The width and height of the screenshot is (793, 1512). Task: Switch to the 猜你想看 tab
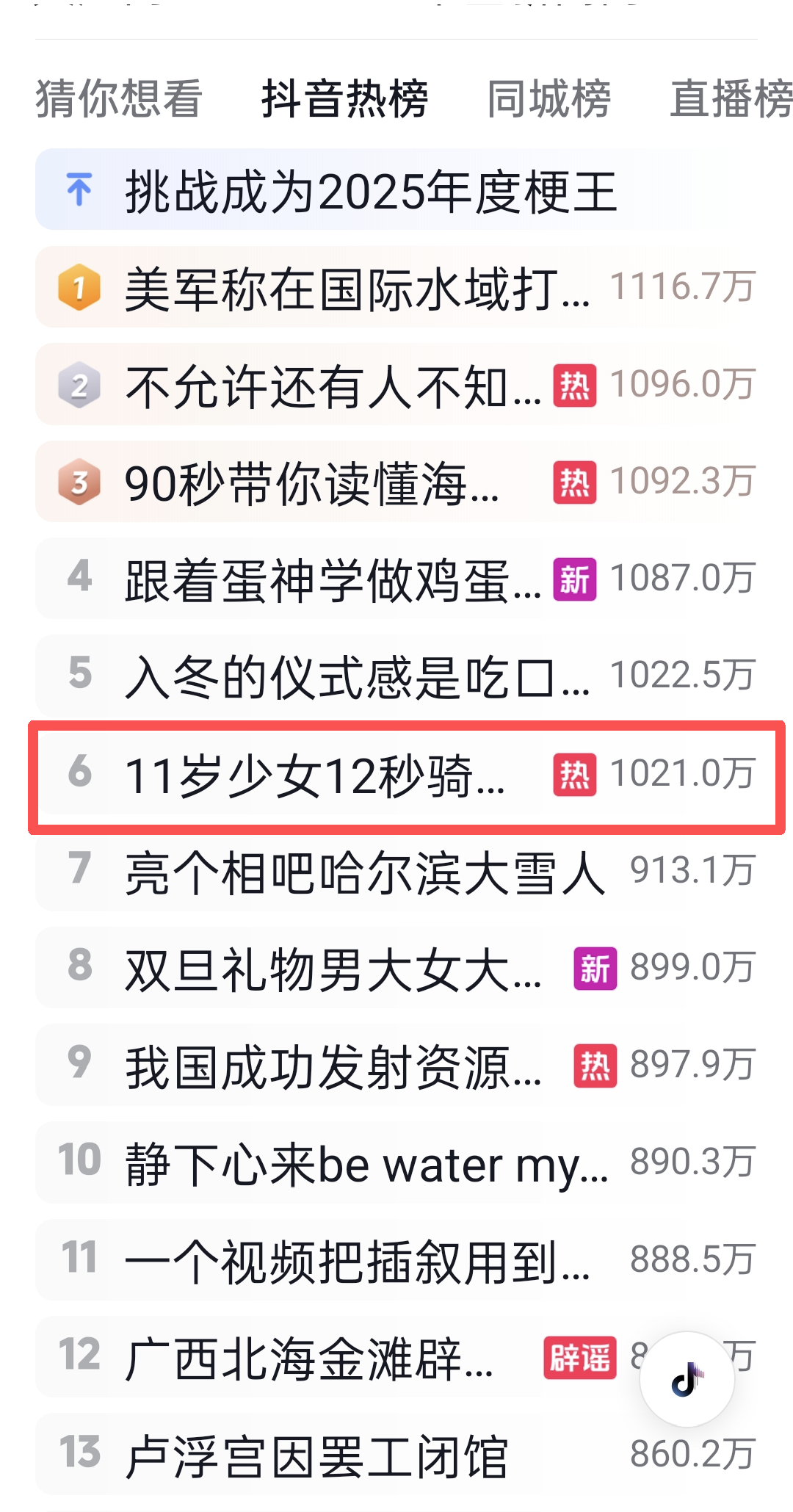click(118, 98)
